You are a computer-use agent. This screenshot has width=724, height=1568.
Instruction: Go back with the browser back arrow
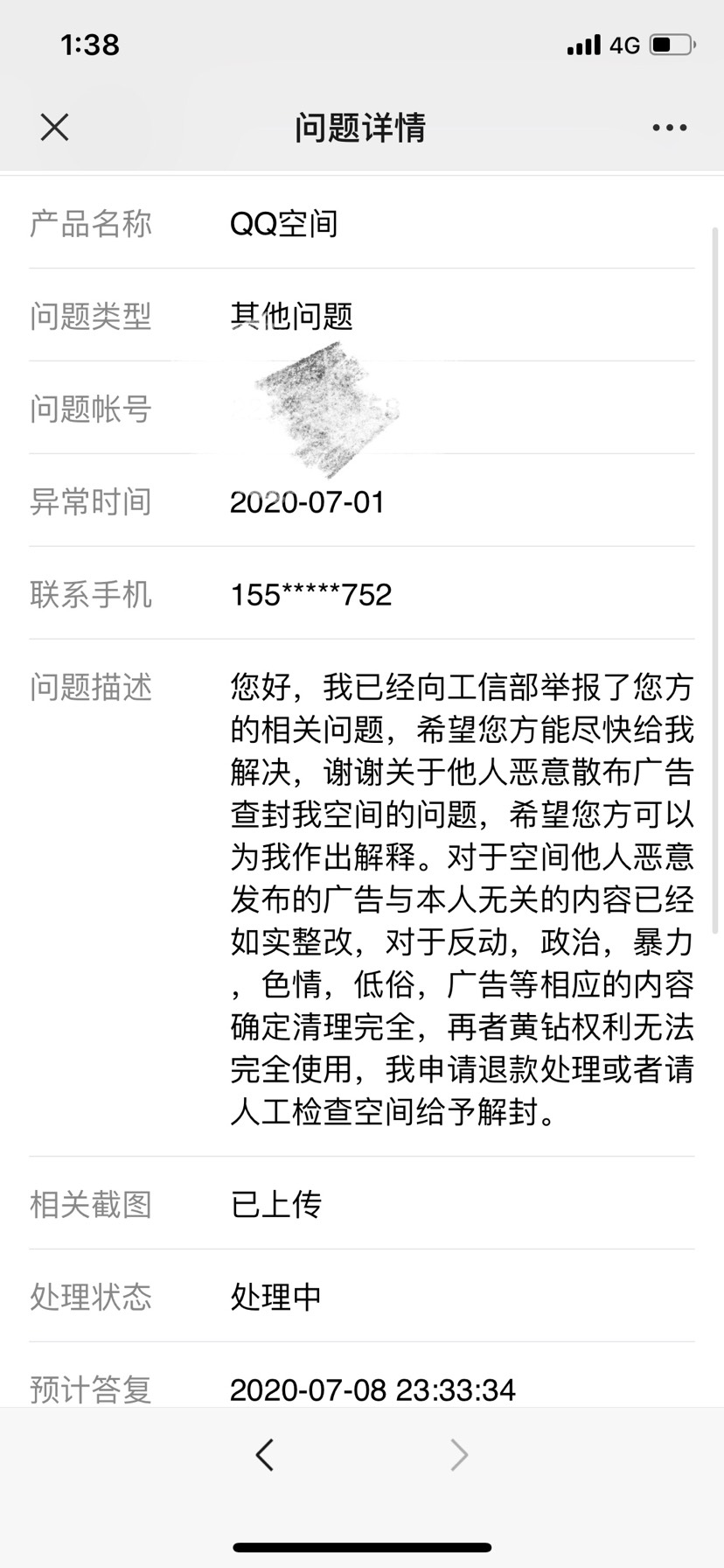pos(265,1454)
